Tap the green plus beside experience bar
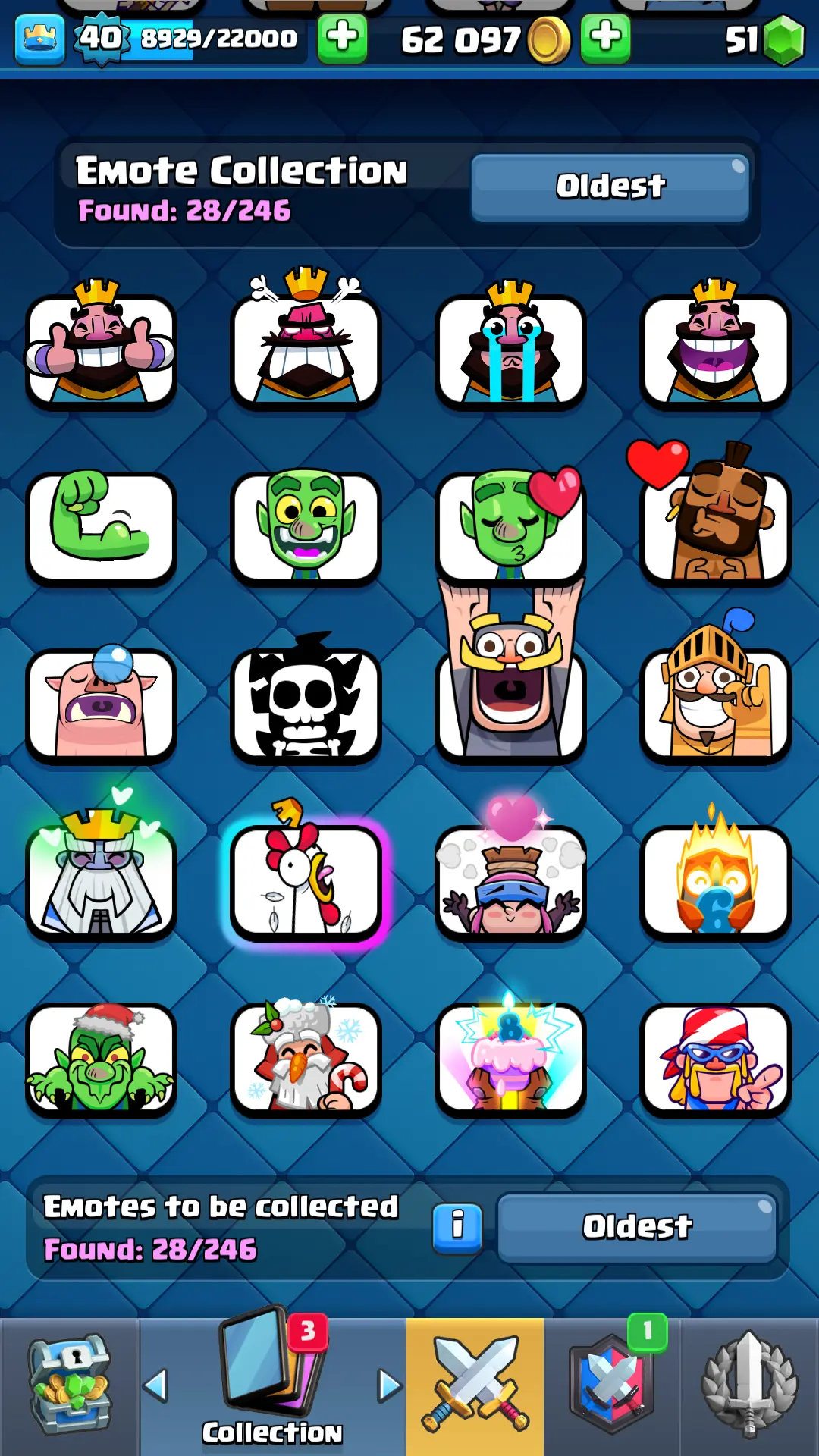819x1456 pixels. tap(342, 38)
